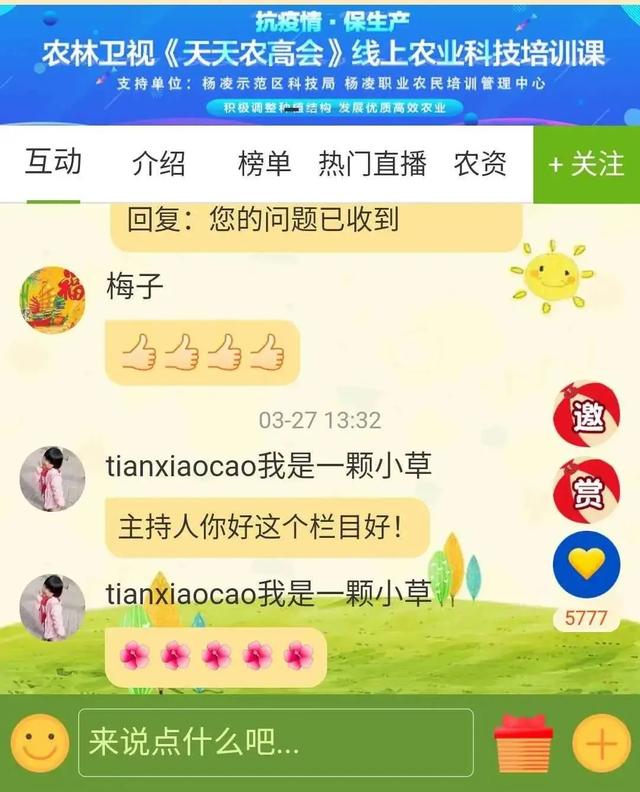Image resolution: width=640 pixels, height=792 pixels.
Task: Open the 农资 tab
Action: (480, 164)
